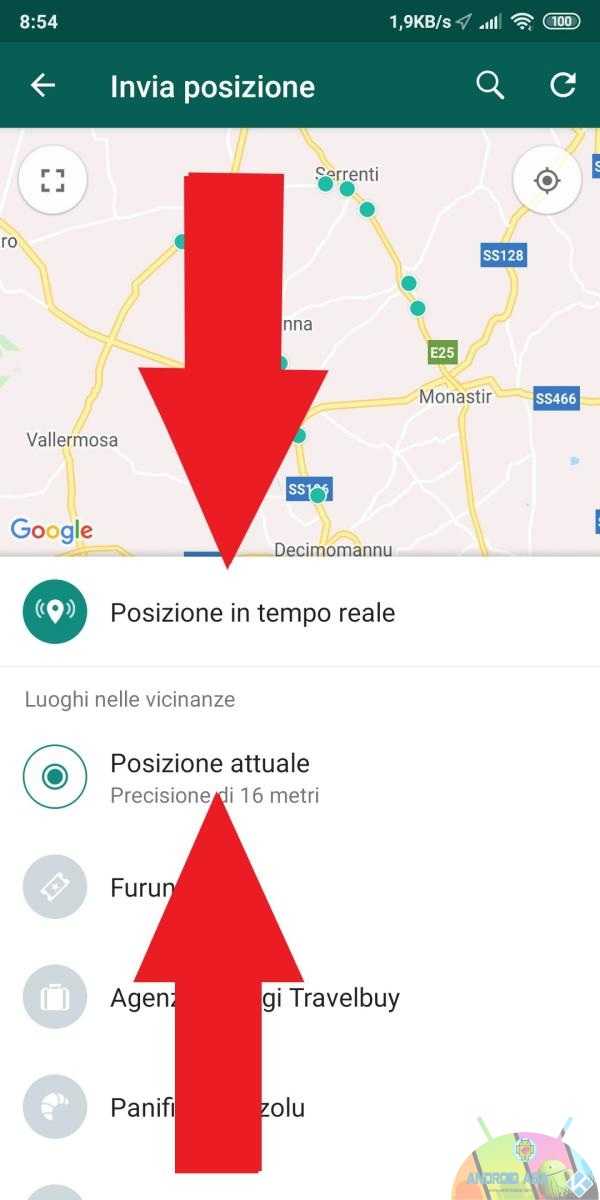Image resolution: width=600 pixels, height=1200 pixels.
Task: Center map on my location
Action: (547, 181)
